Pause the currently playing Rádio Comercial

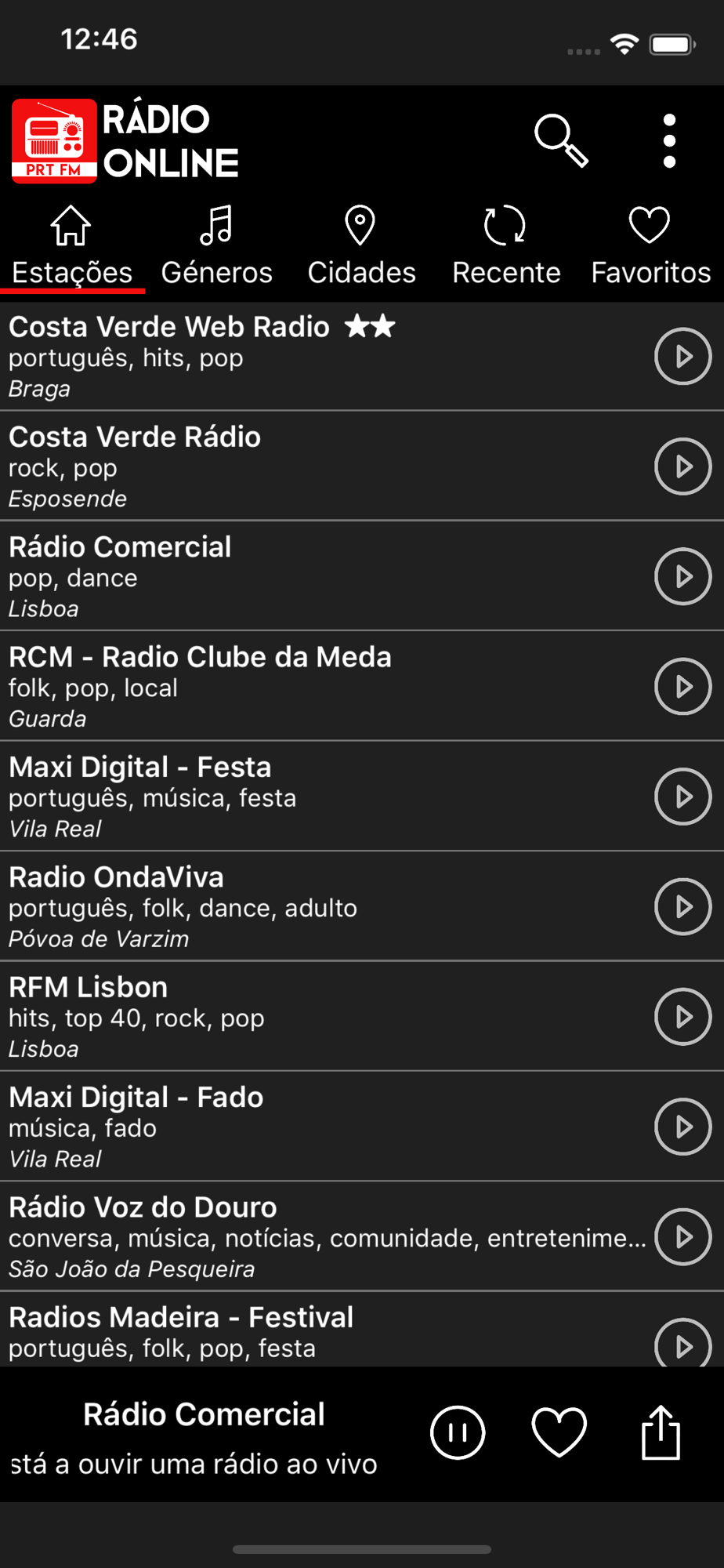458,1433
